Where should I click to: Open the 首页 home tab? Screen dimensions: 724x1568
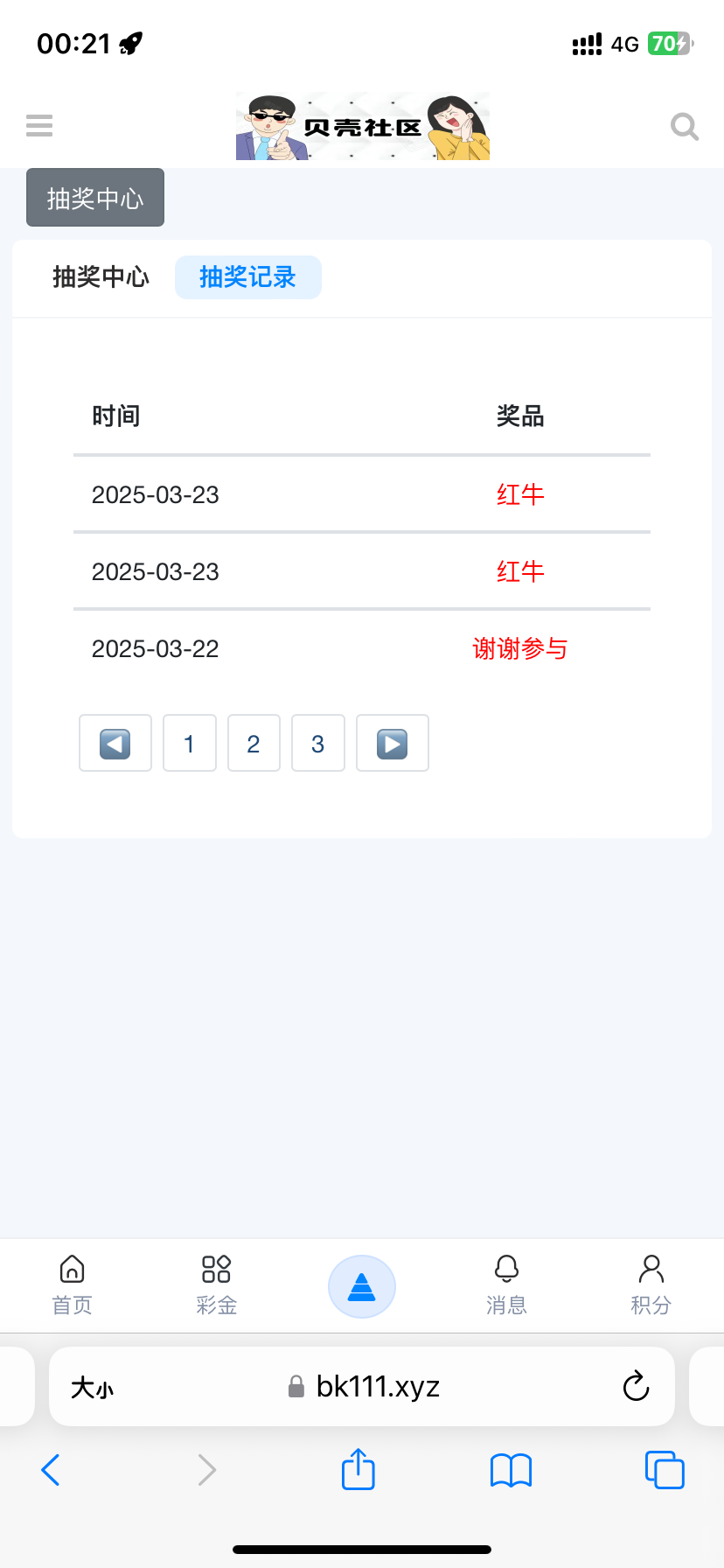(72, 1284)
